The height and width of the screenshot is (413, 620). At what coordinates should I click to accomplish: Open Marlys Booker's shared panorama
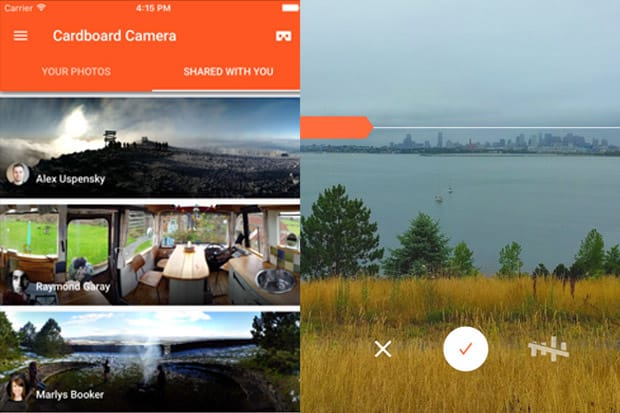tap(150, 360)
